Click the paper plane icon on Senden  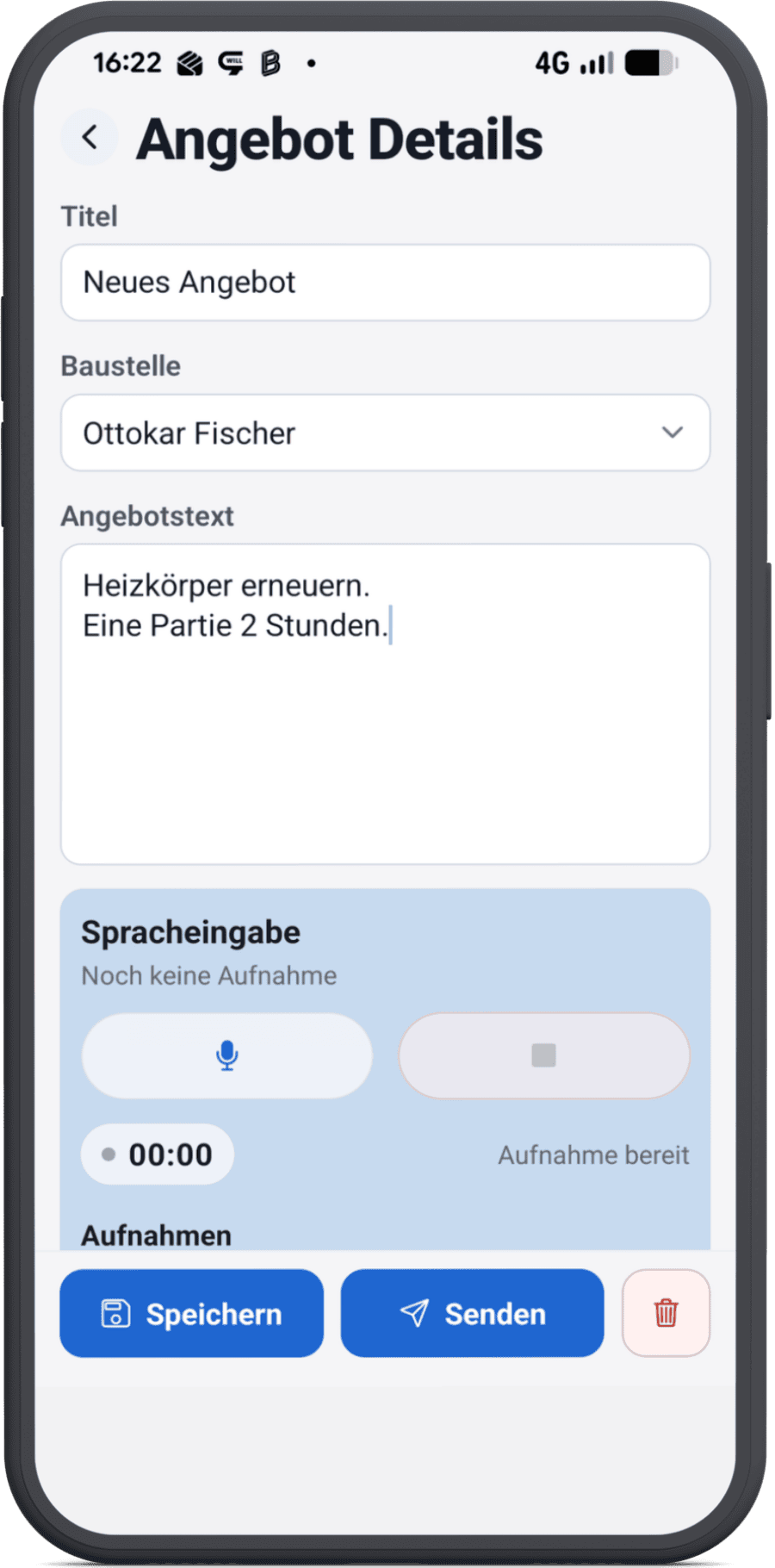(x=416, y=1313)
